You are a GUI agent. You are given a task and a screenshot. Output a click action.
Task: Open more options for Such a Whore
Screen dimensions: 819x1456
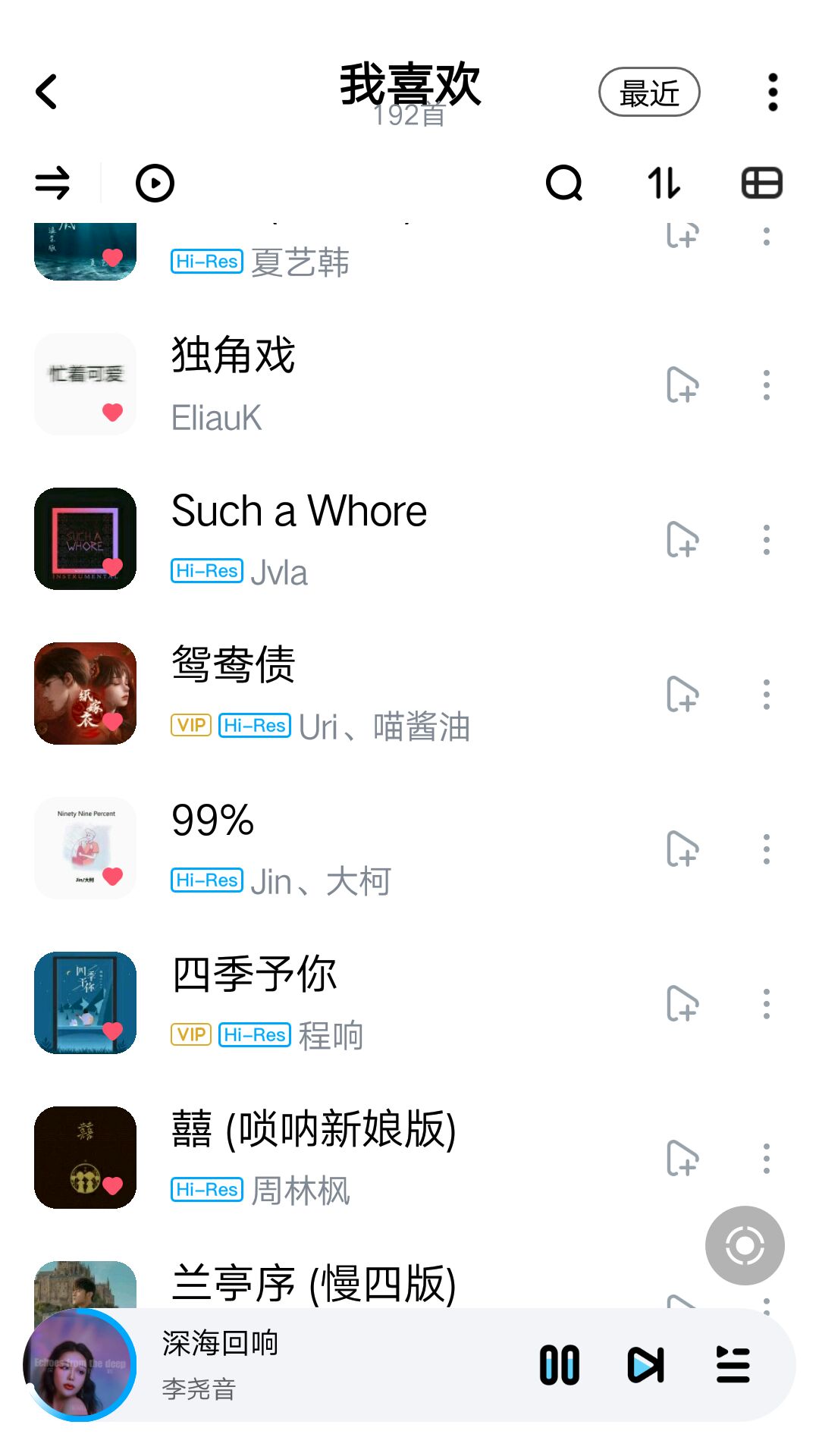click(767, 540)
